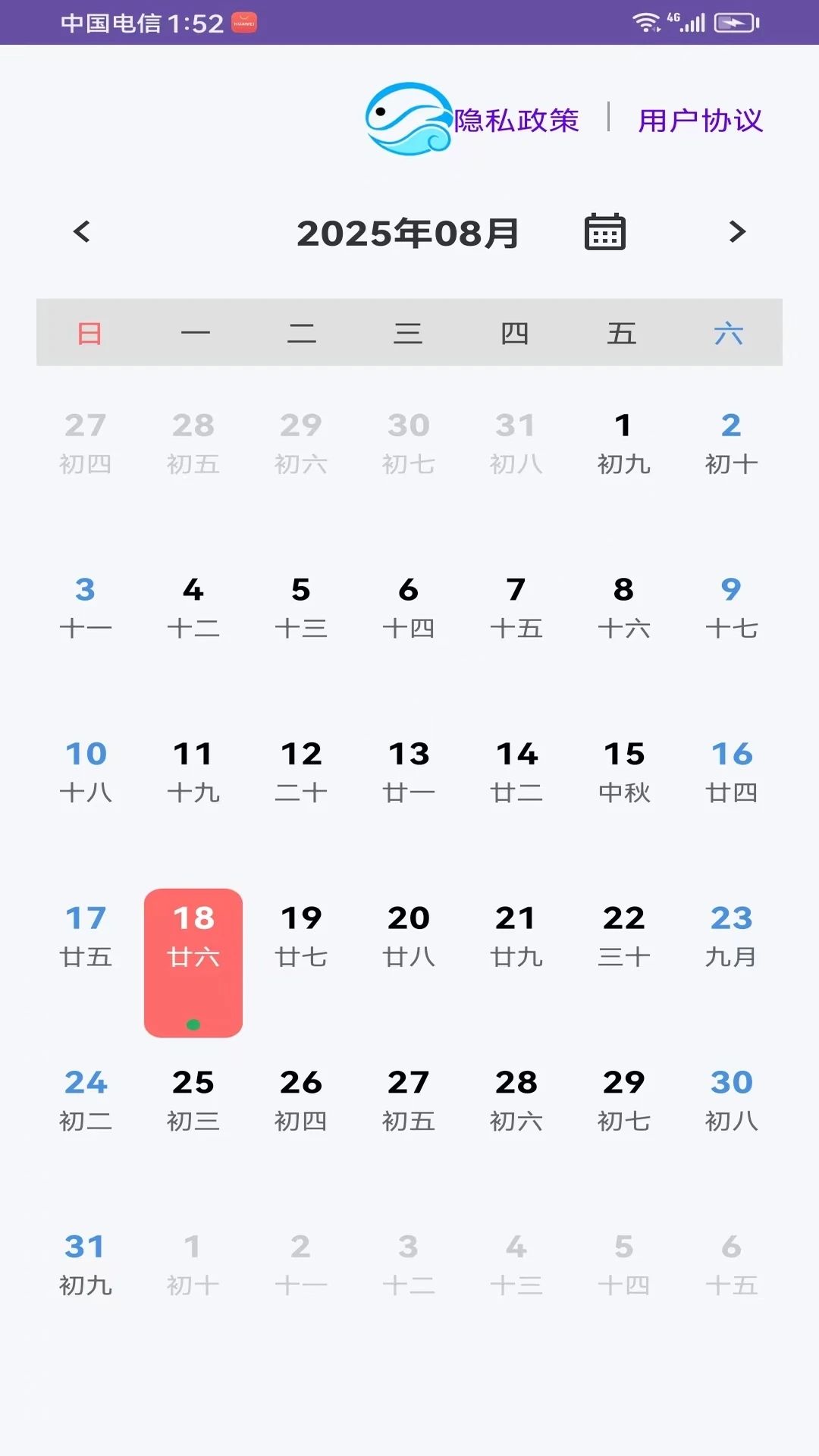The image size is (819, 1456).
Task: Select highlighted date 18 廿六
Action: tap(193, 963)
